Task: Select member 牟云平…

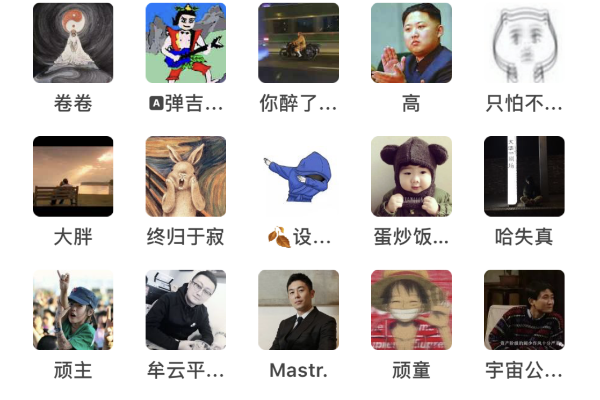Action: click(186, 310)
